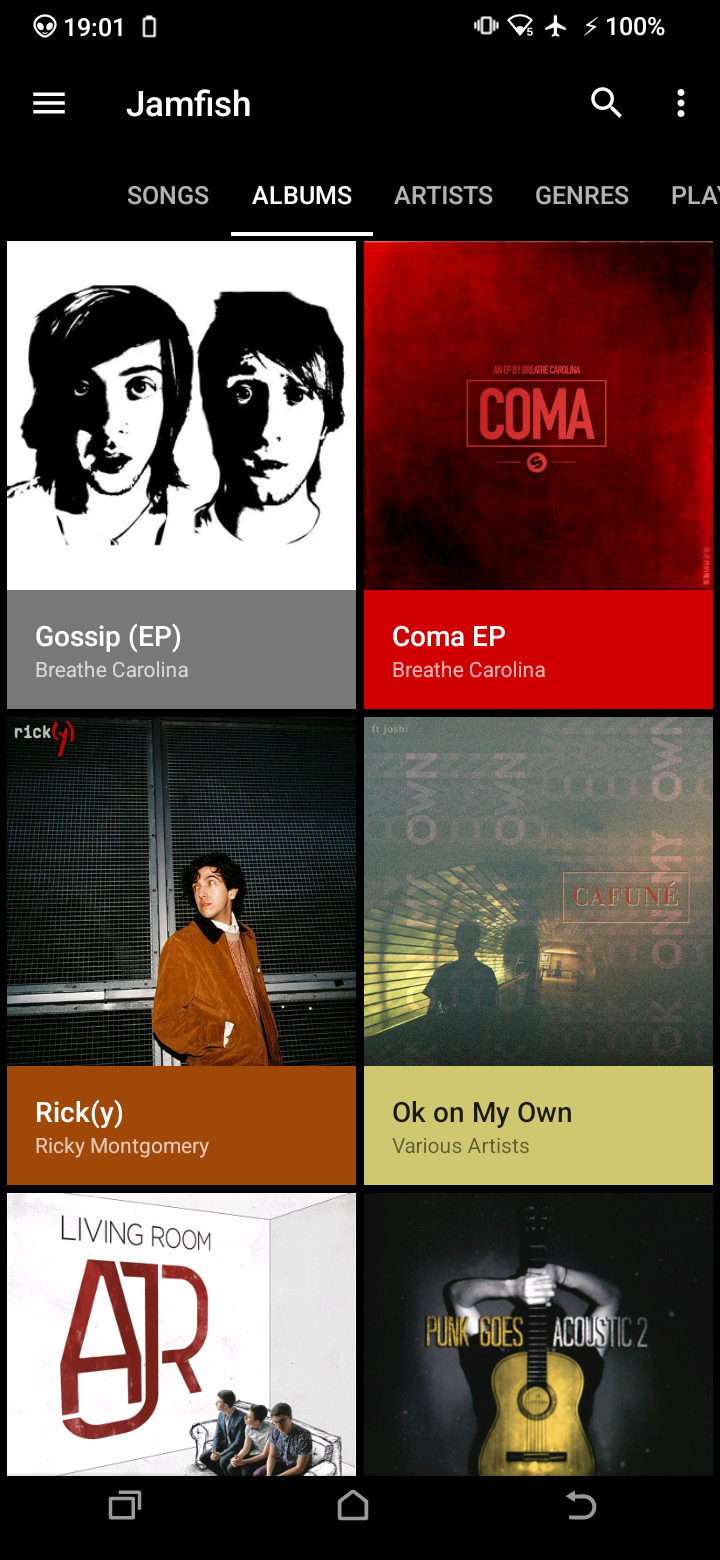Open the navigation drawer menu

[49, 103]
